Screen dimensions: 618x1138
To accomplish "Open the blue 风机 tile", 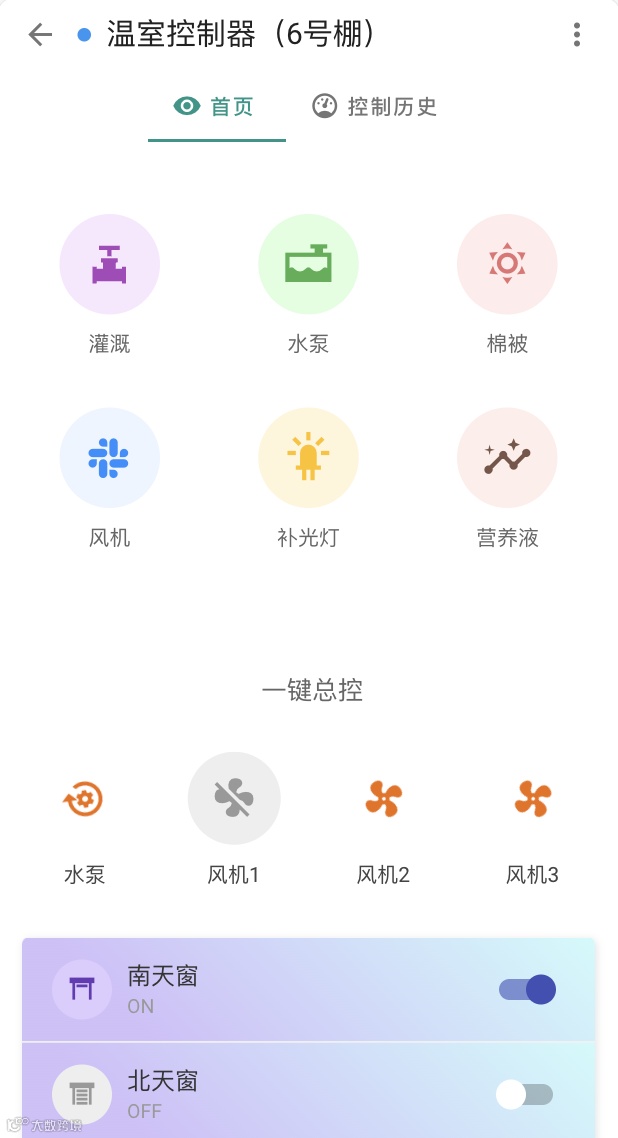I will coord(110,458).
